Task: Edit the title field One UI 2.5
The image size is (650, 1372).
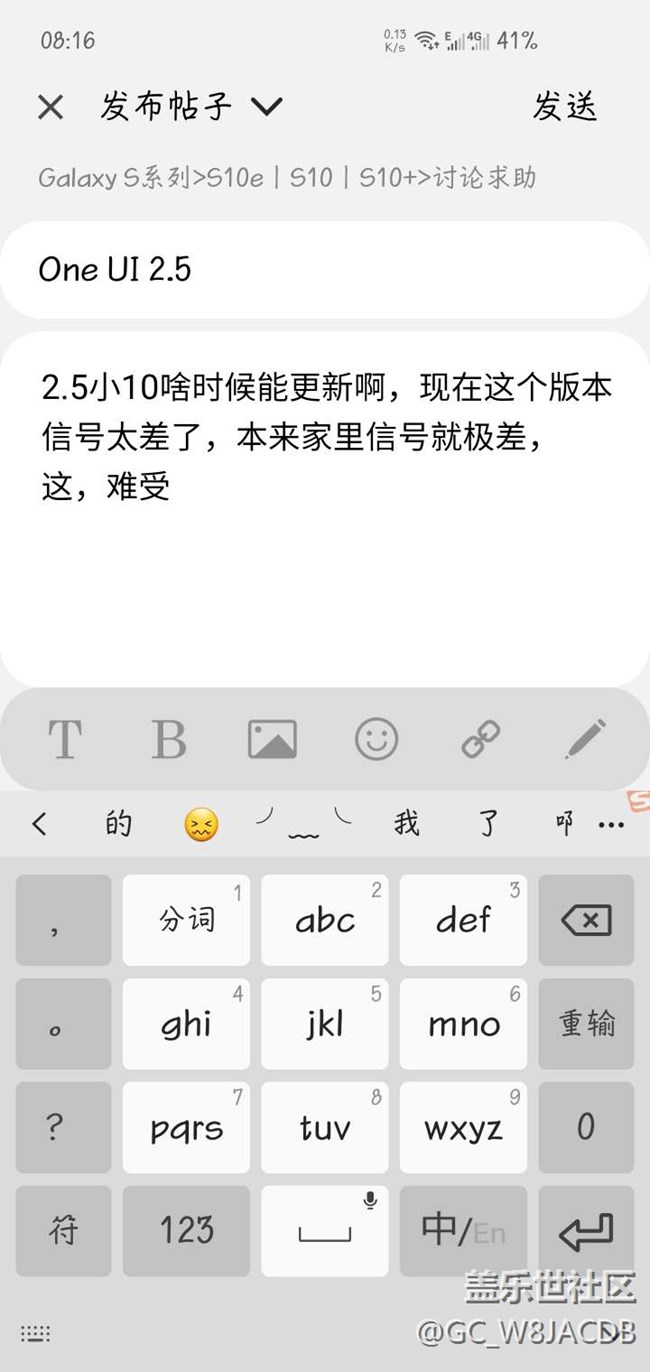Action: (324, 270)
